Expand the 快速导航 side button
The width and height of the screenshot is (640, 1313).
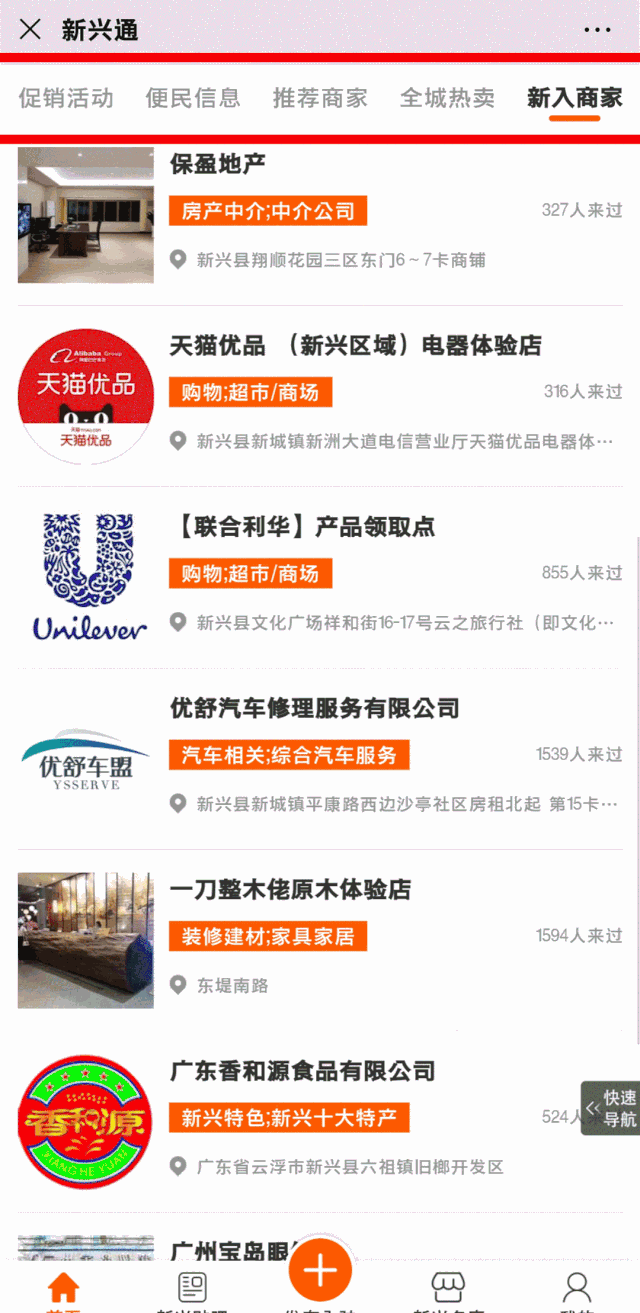point(611,1108)
